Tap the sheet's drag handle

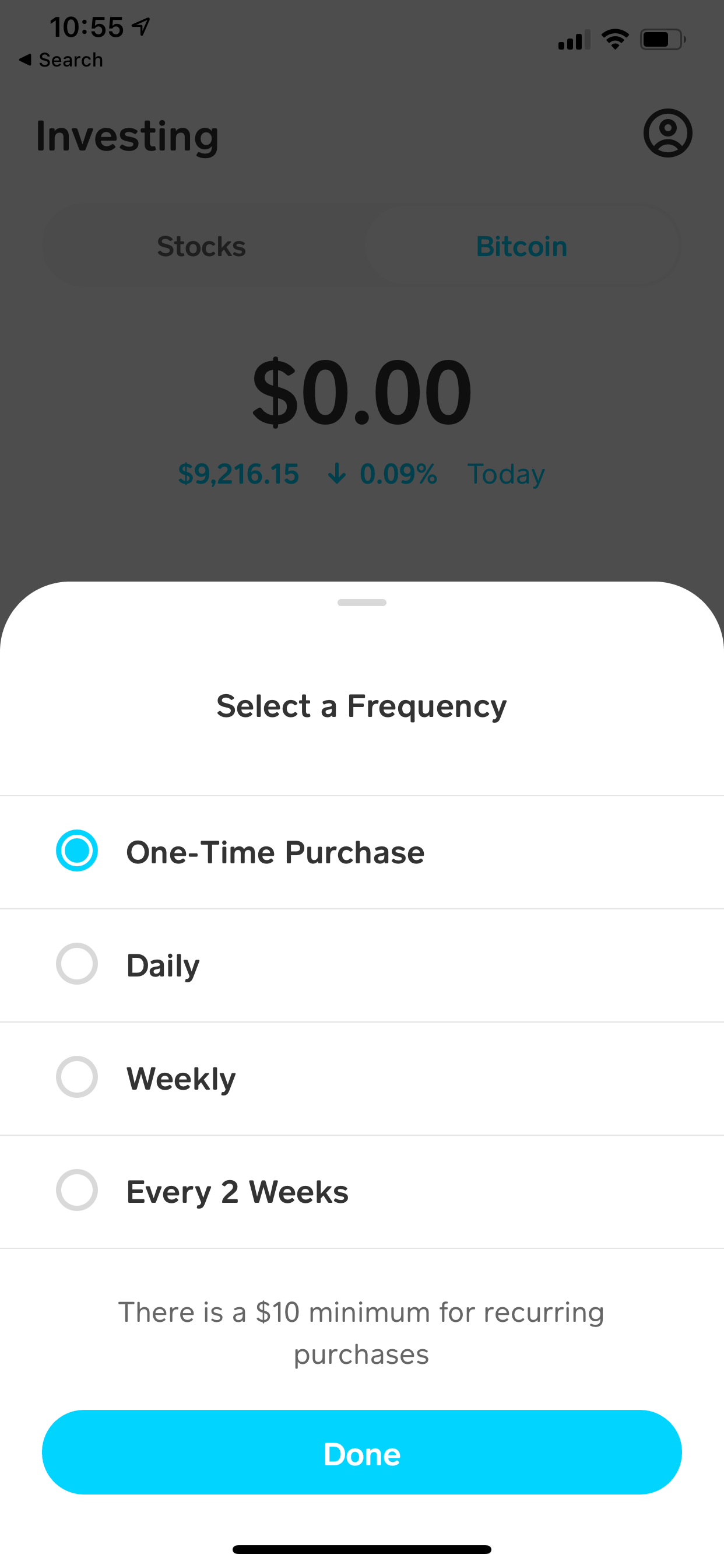362,603
